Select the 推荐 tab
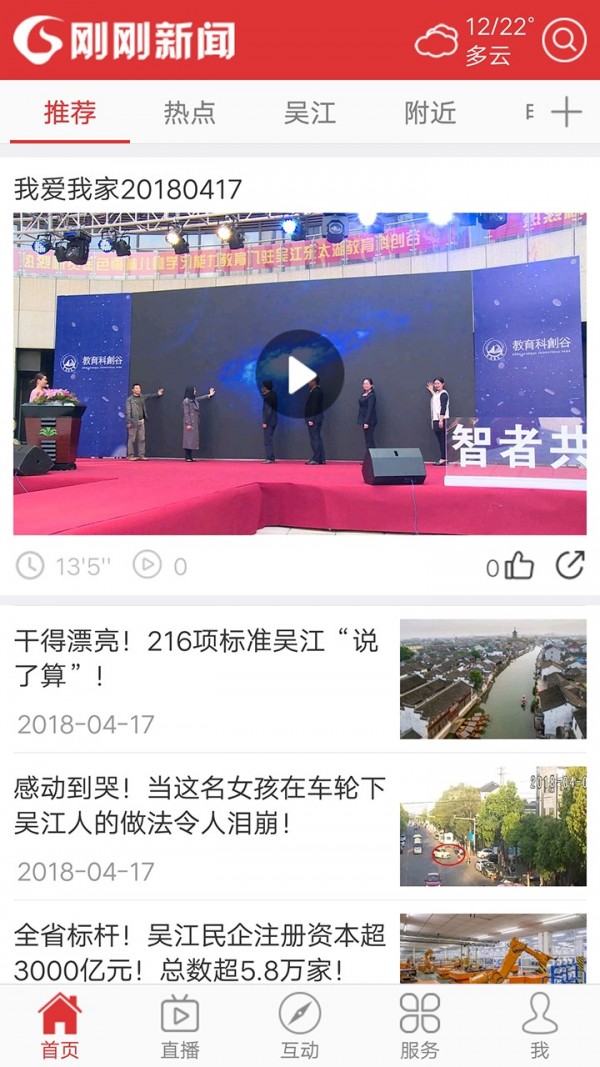 (70, 113)
